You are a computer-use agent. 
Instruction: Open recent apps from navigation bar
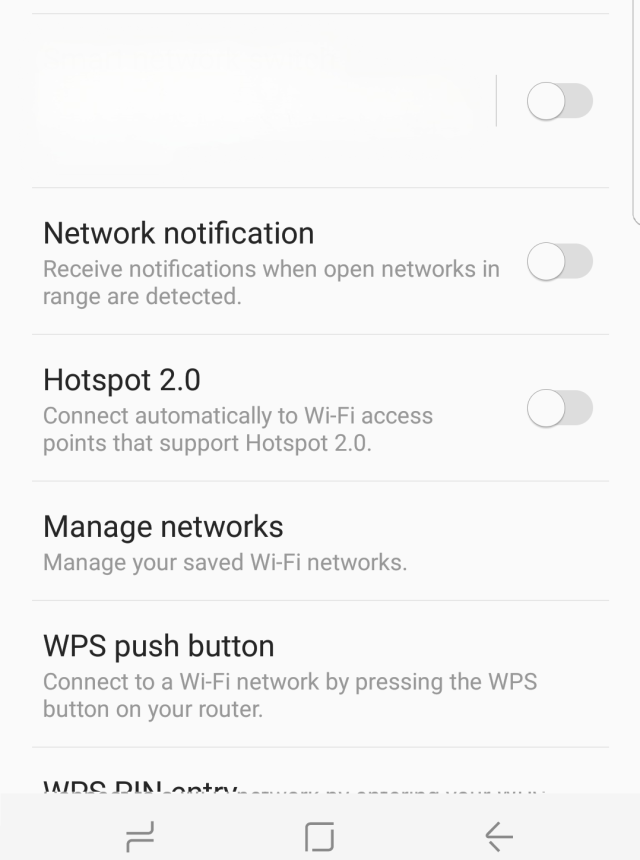[140, 835]
